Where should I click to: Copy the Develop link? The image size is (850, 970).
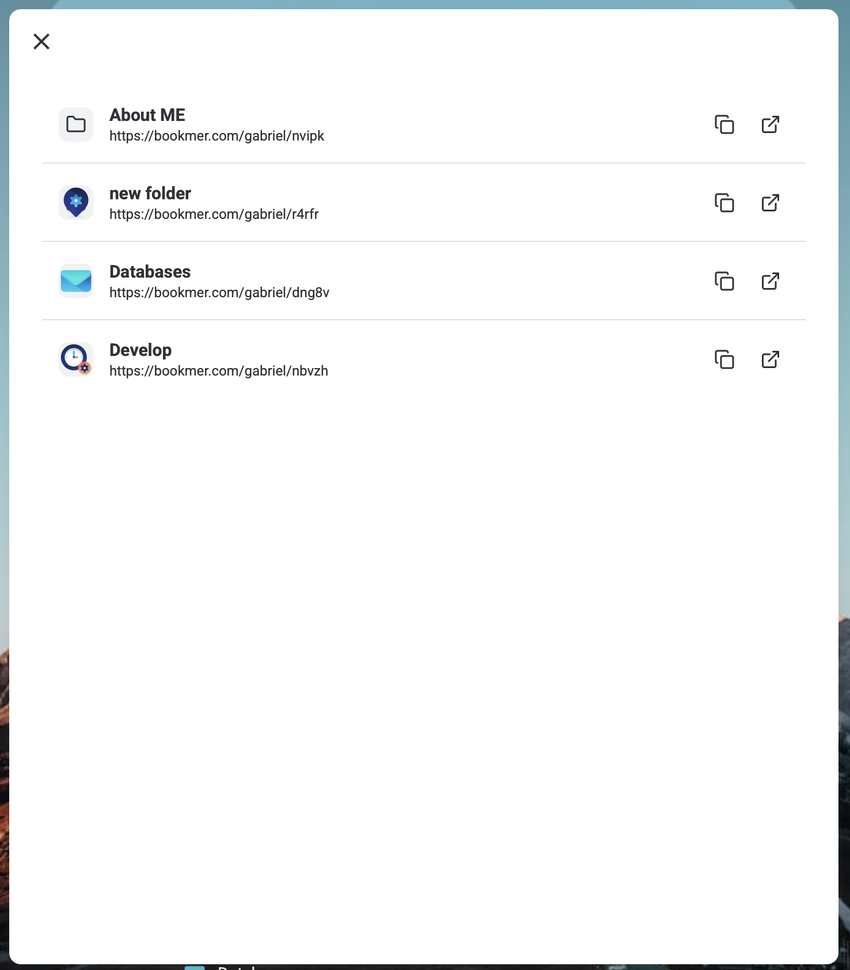click(724, 359)
